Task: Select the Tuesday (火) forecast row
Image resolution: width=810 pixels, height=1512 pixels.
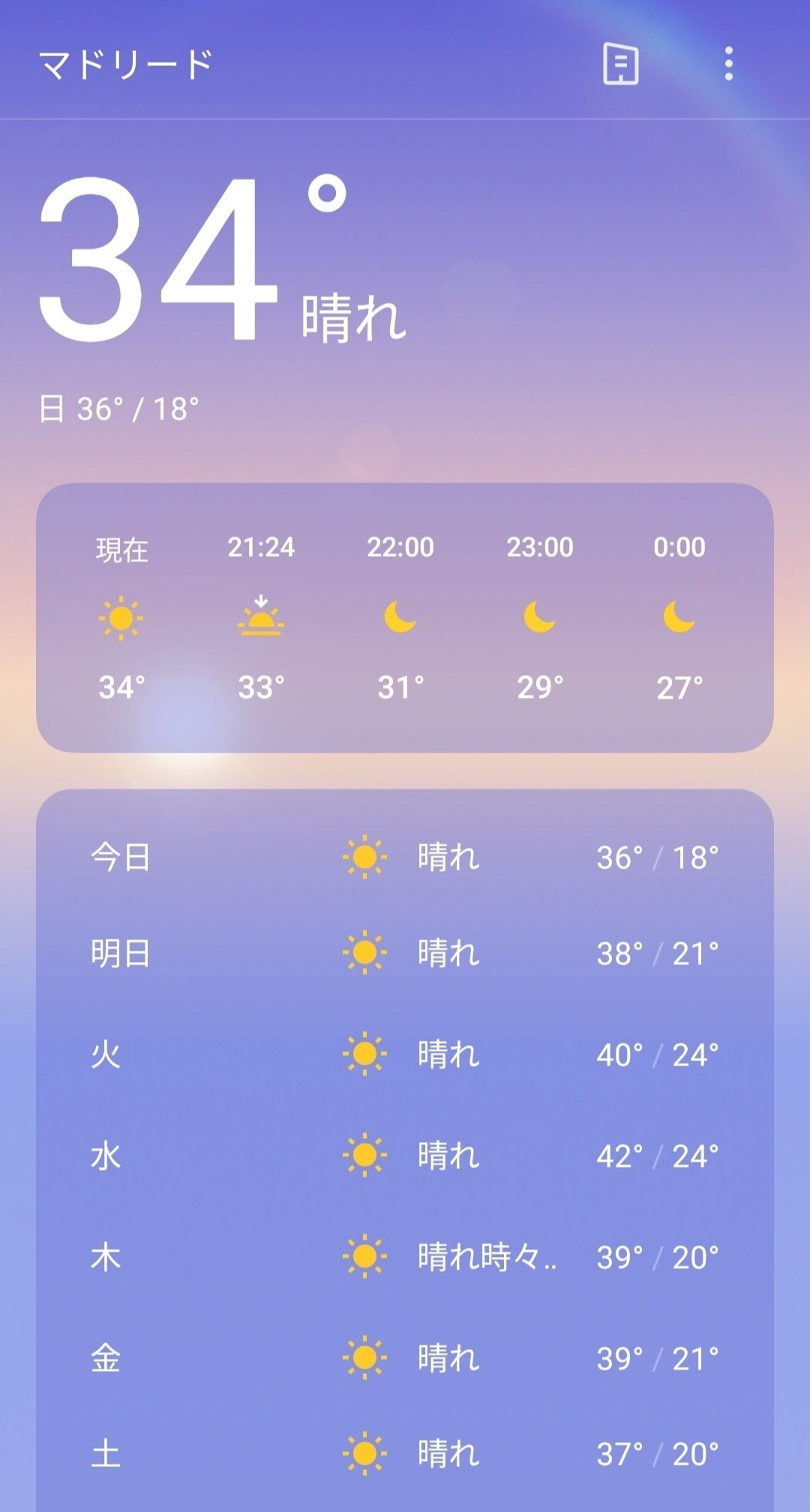Action: pos(405,1054)
